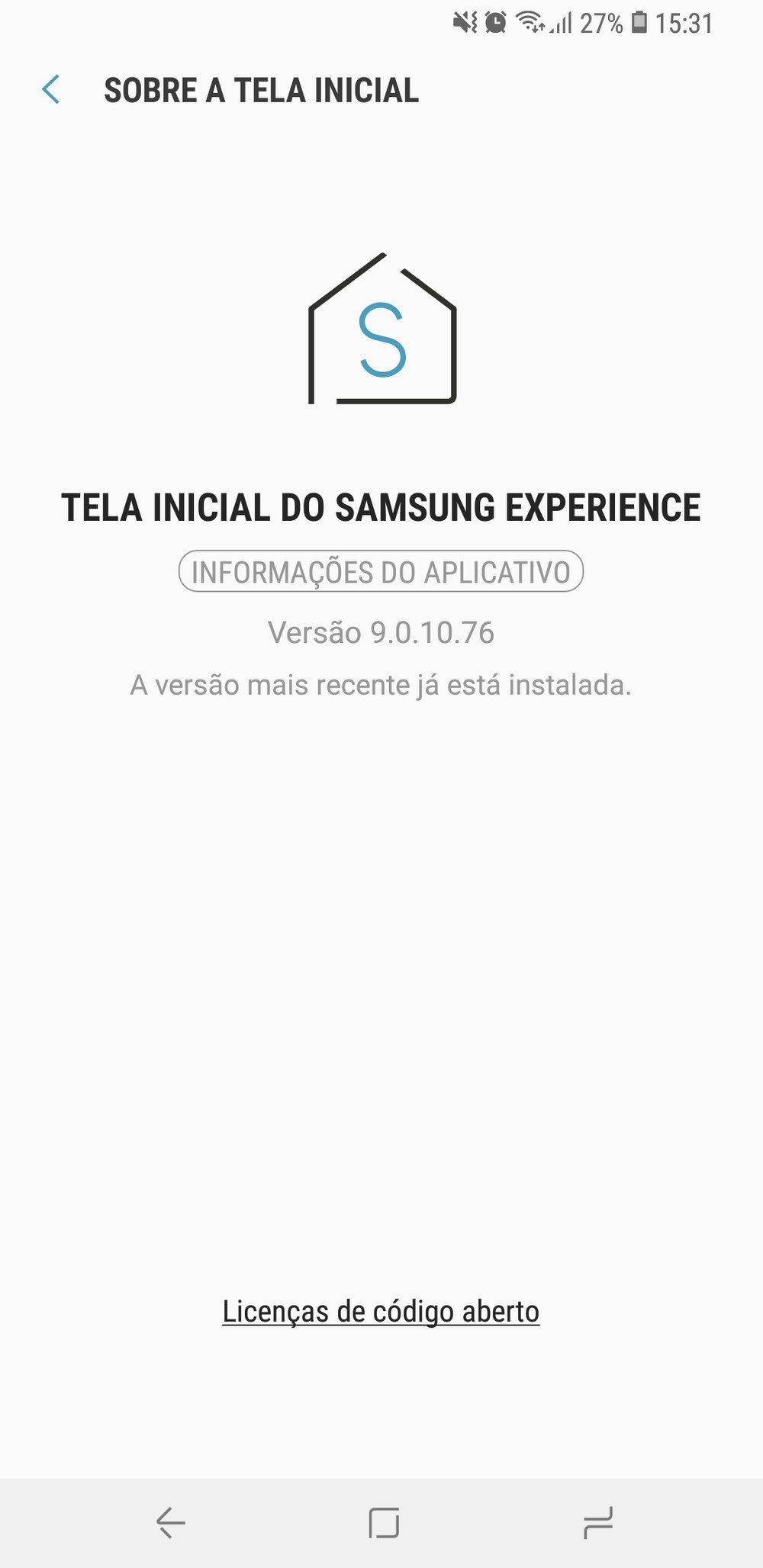Tap the system back arrow
The width and height of the screenshot is (763, 1568).
(x=171, y=1522)
